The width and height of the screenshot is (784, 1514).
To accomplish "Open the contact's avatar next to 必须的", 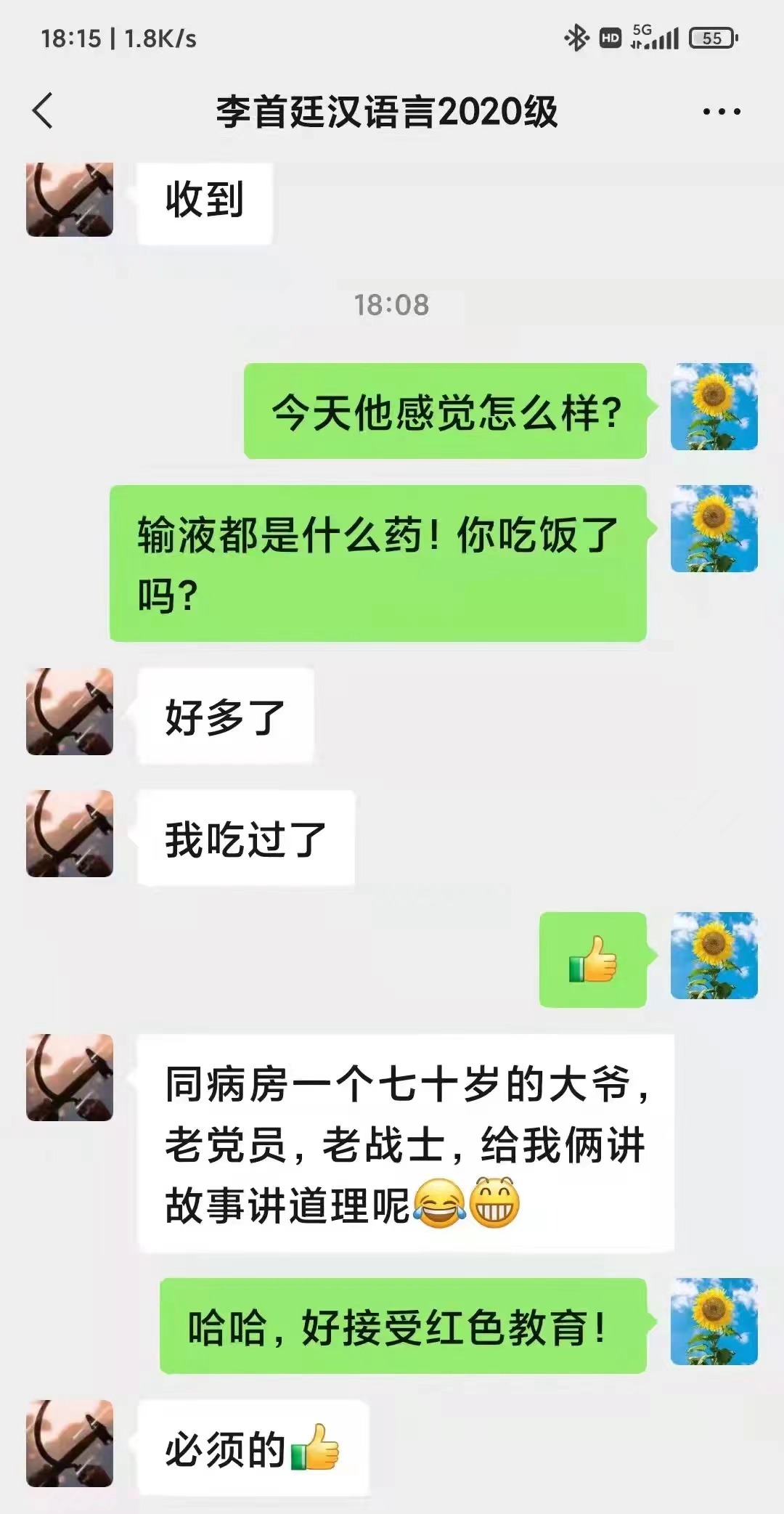I will pos(70,1444).
